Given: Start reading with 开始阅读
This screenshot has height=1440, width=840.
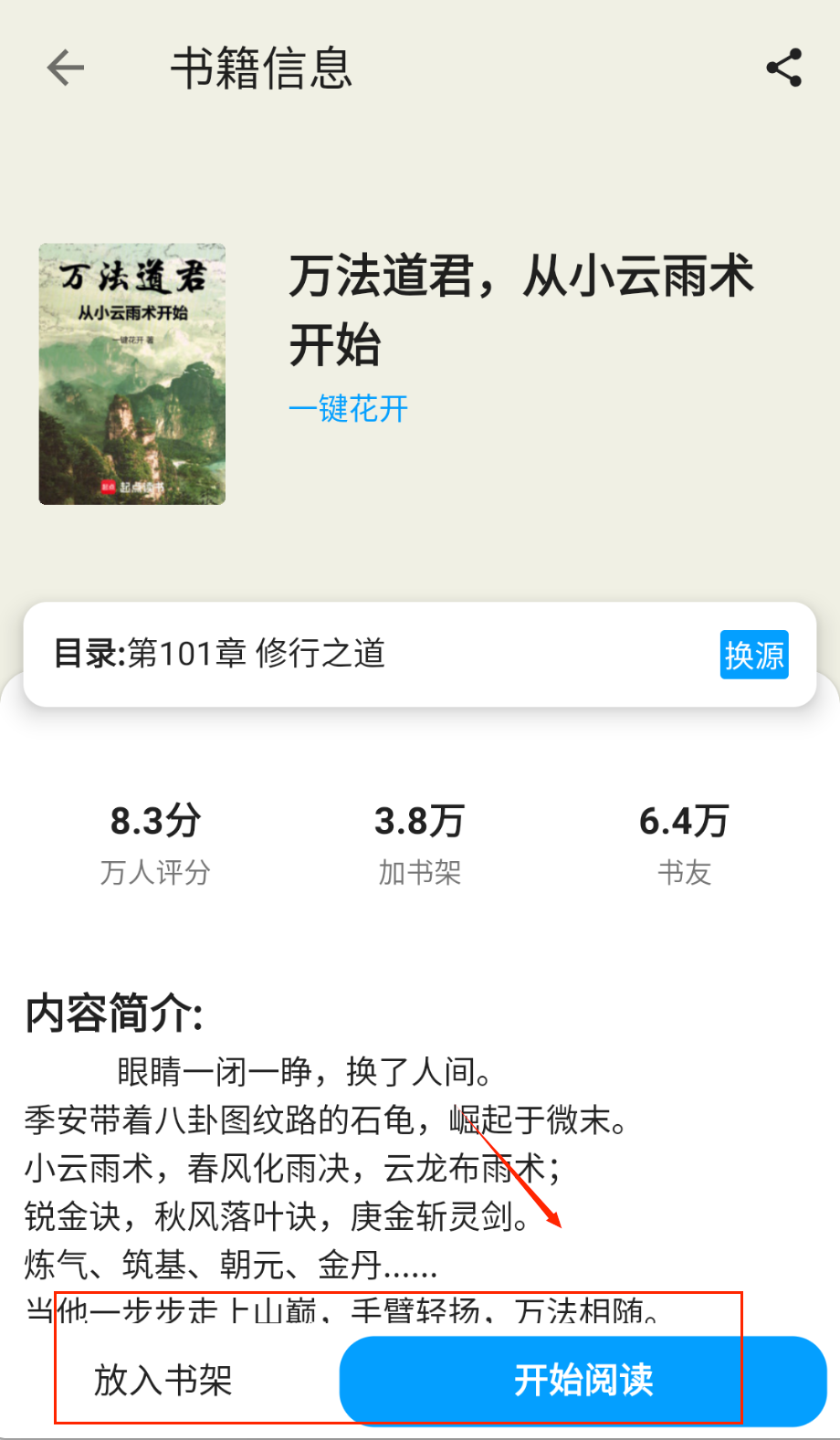Looking at the screenshot, I should pos(583,1380).
